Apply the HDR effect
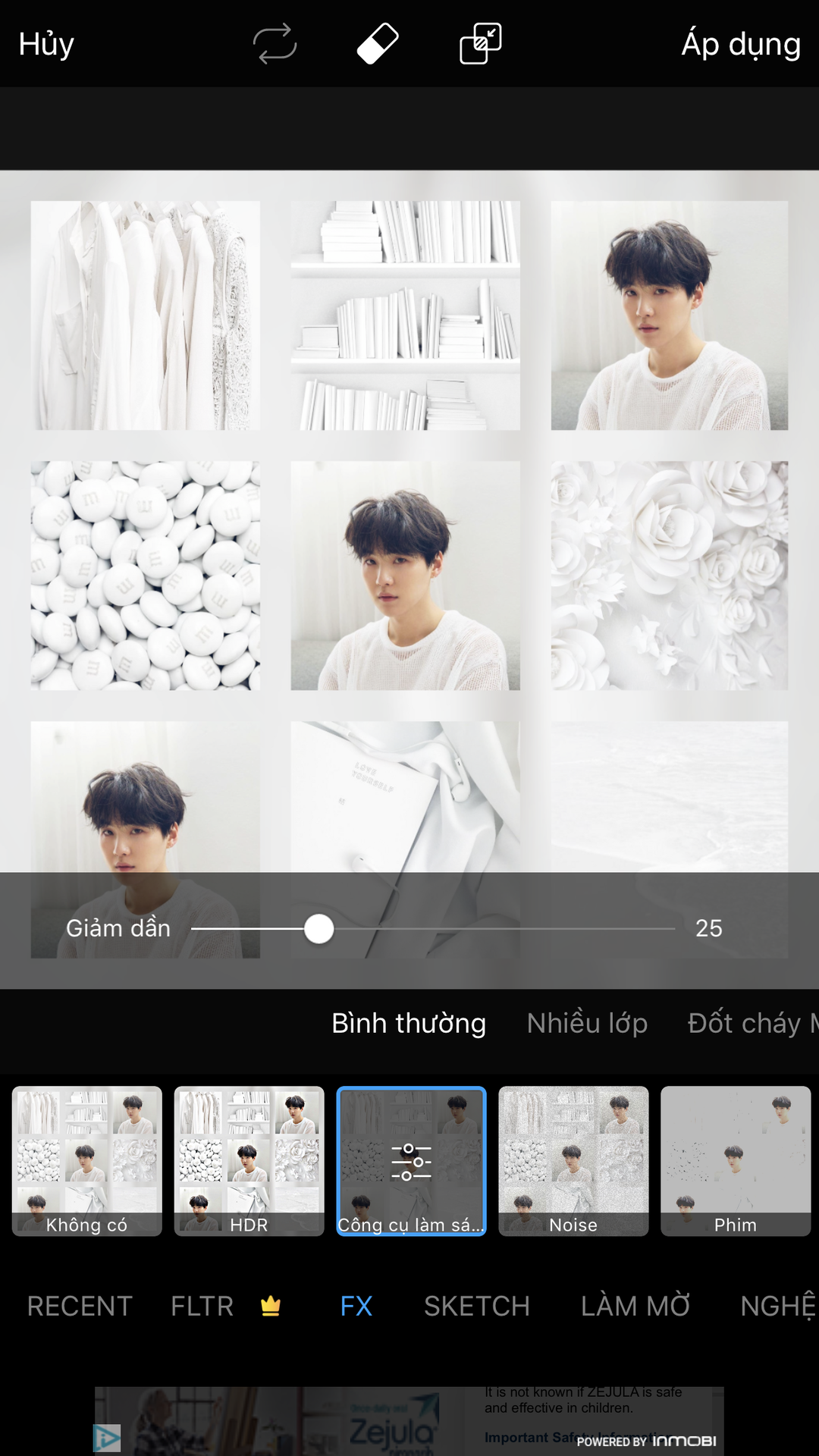Image resolution: width=819 pixels, height=1456 pixels. pyautogui.click(x=249, y=1160)
